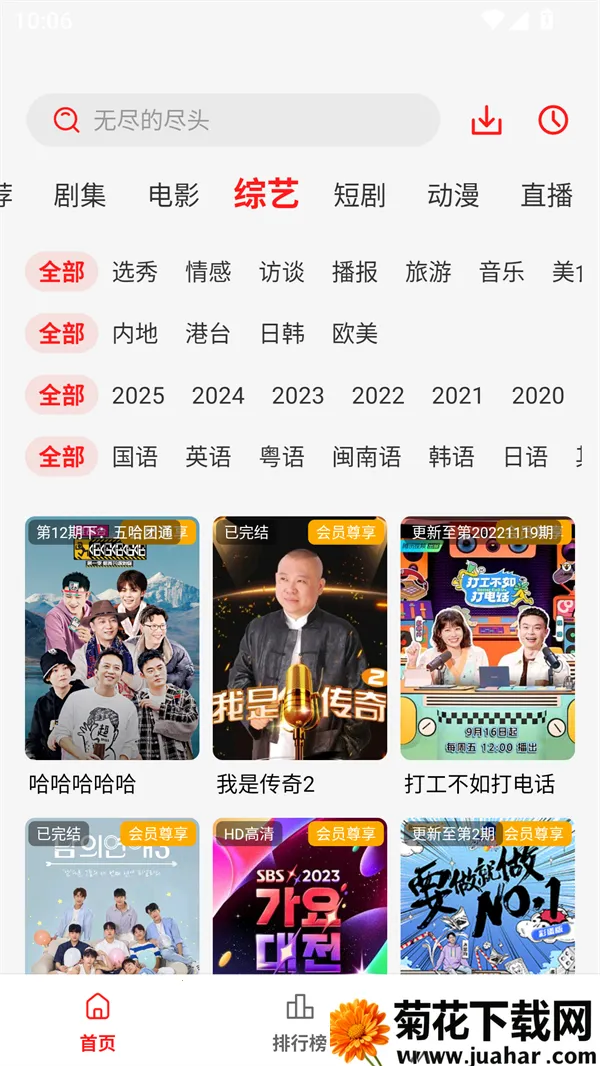Filter by 粤语 language

282,458
